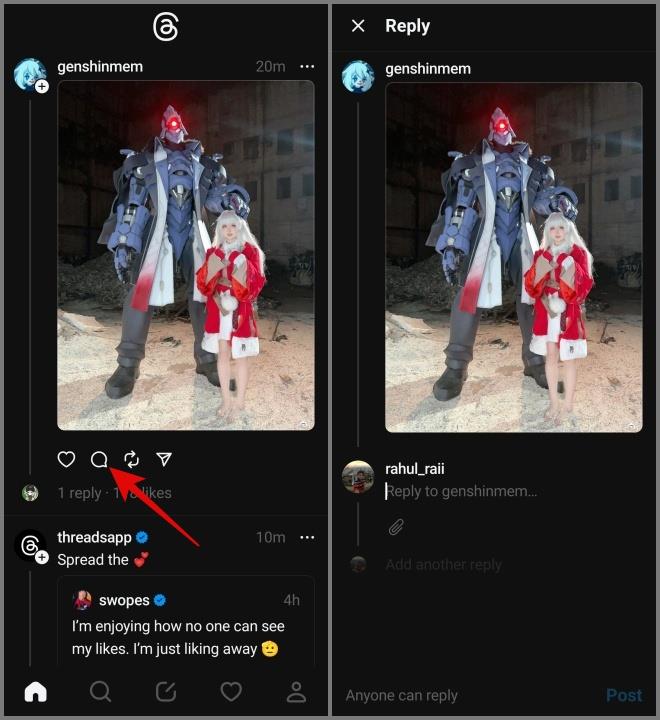
Task: Switch to the Search tab
Action: click(x=100, y=691)
